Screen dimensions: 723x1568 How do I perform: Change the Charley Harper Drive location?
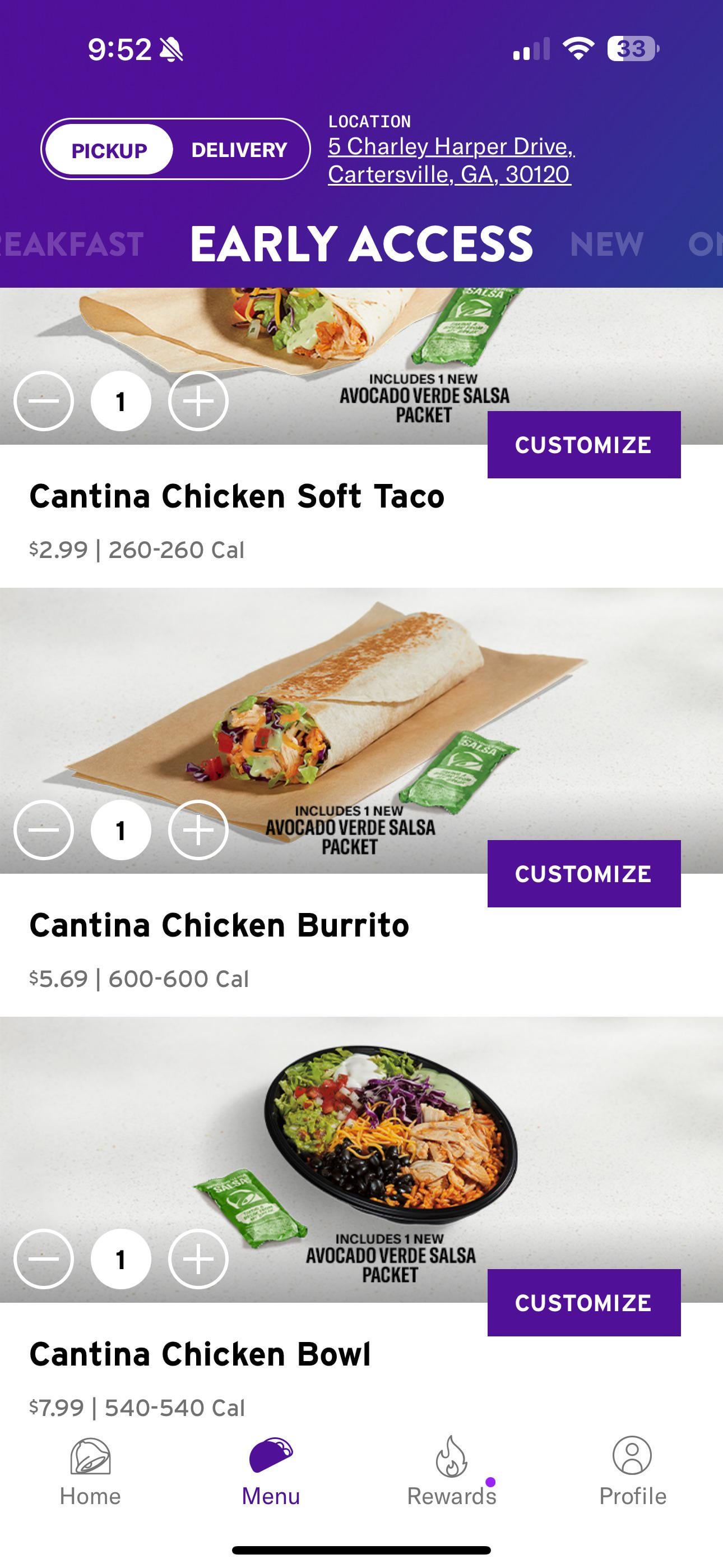451,160
